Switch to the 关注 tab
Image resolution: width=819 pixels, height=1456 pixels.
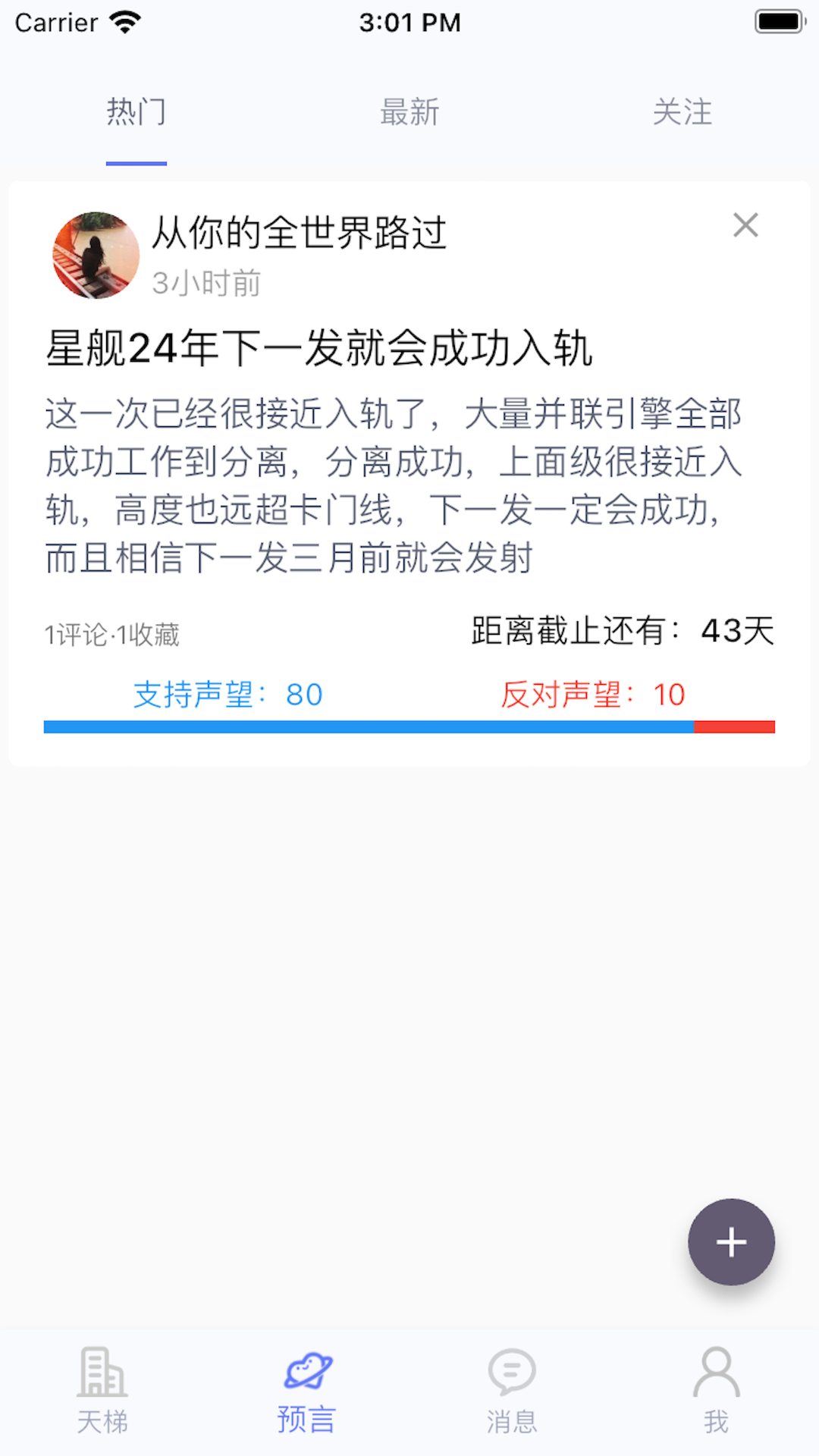pos(682,112)
